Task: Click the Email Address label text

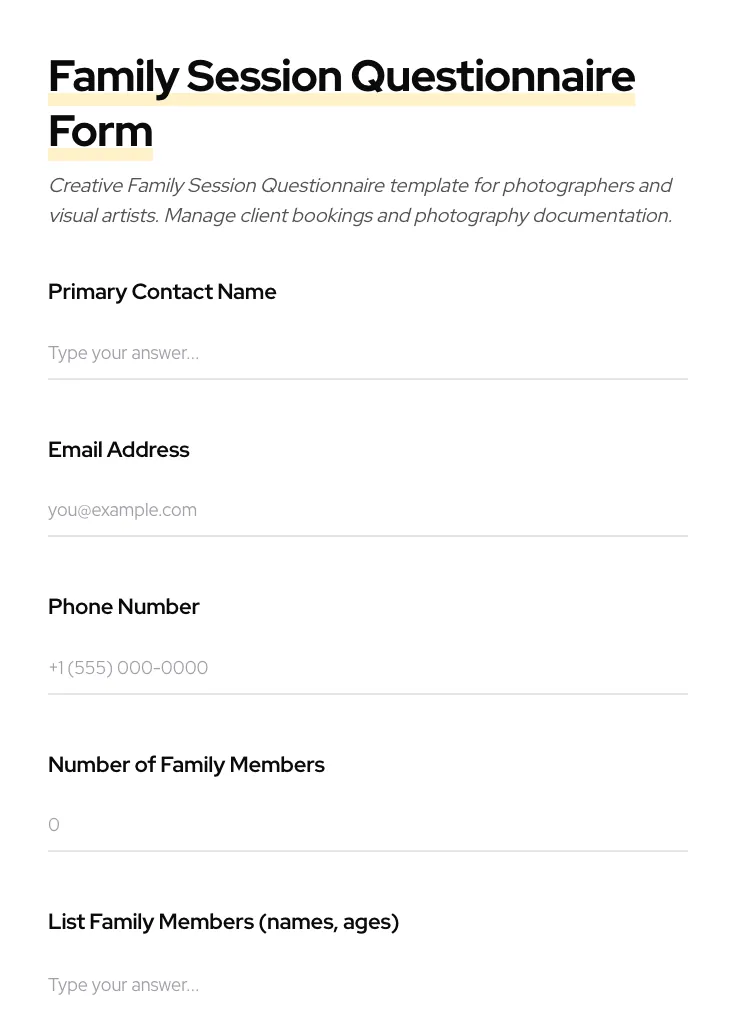Action: (x=118, y=450)
